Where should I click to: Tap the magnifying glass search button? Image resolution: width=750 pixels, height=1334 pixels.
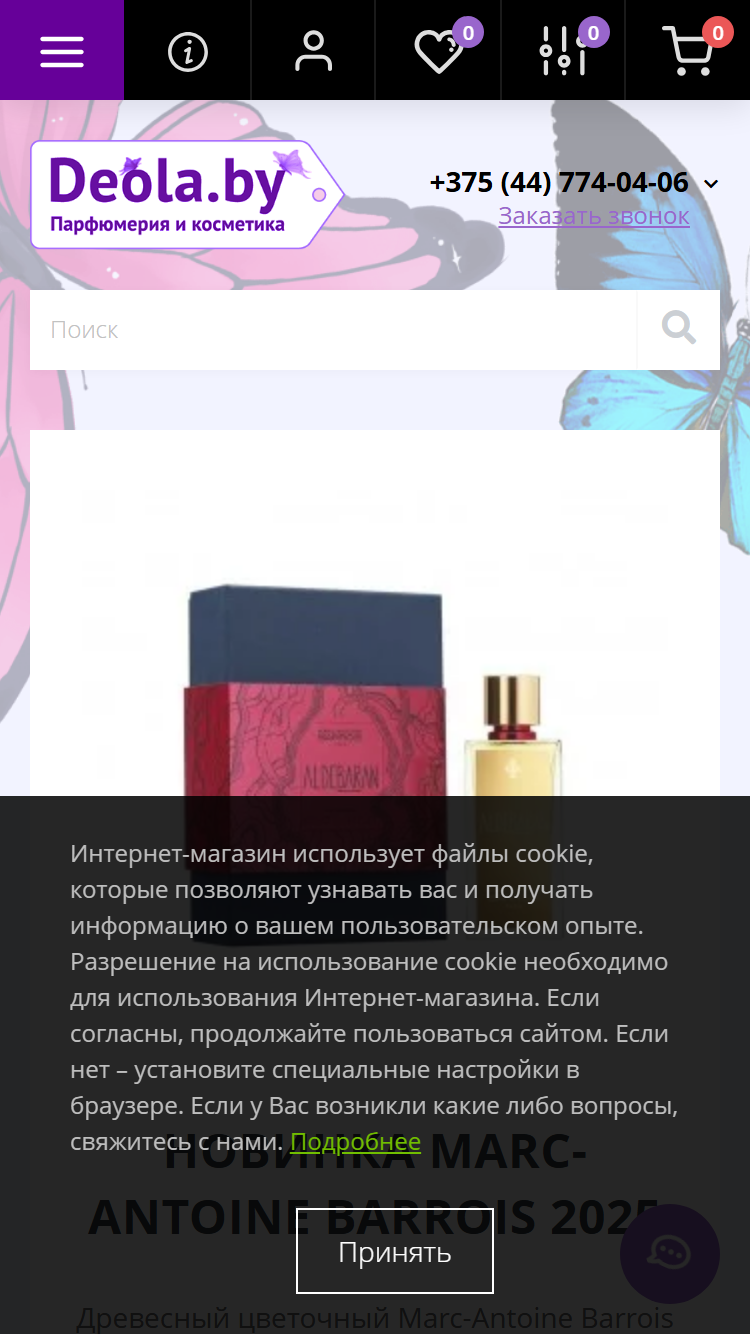coord(679,330)
